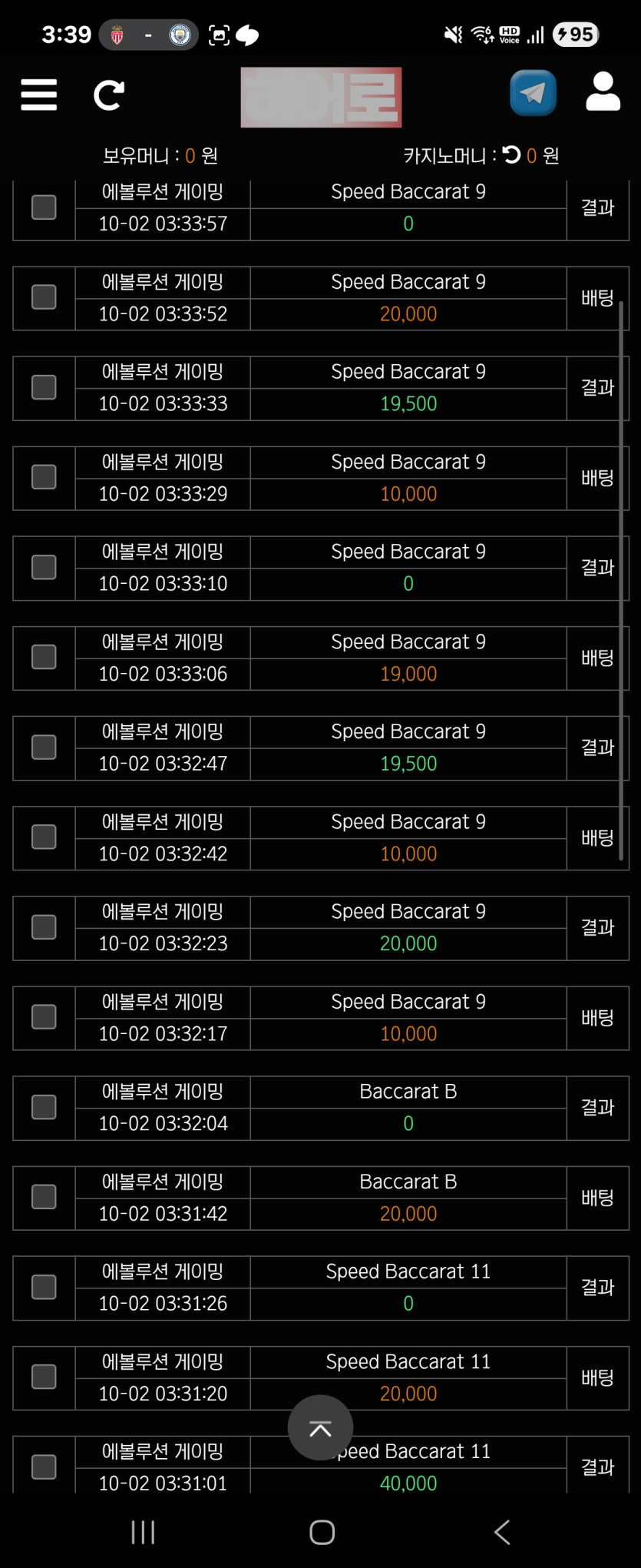Tick the checkbox for 03:33:29 row
The height and width of the screenshot is (1568, 641).
pyautogui.click(x=44, y=477)
